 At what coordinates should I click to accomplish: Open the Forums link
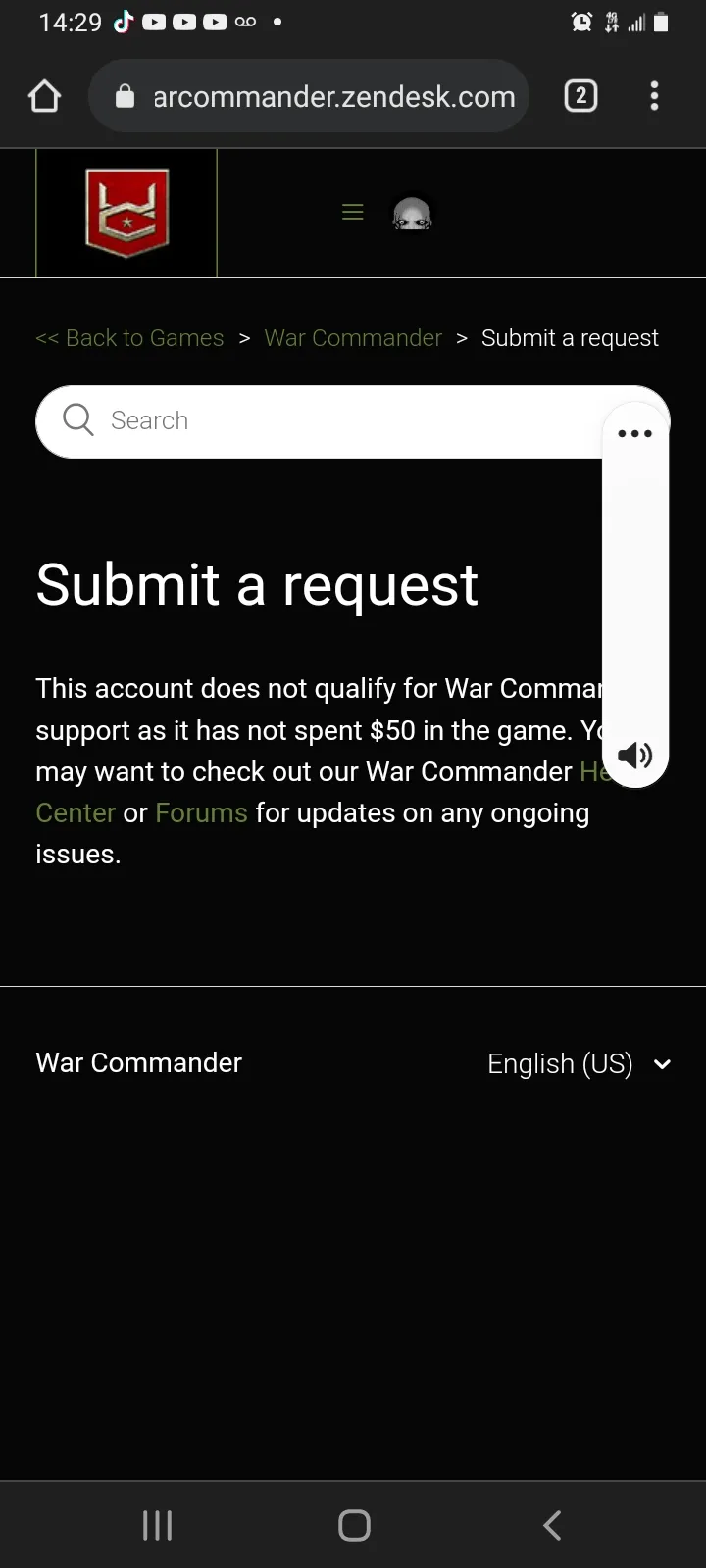pyautogui.click(x=201, y=813)
